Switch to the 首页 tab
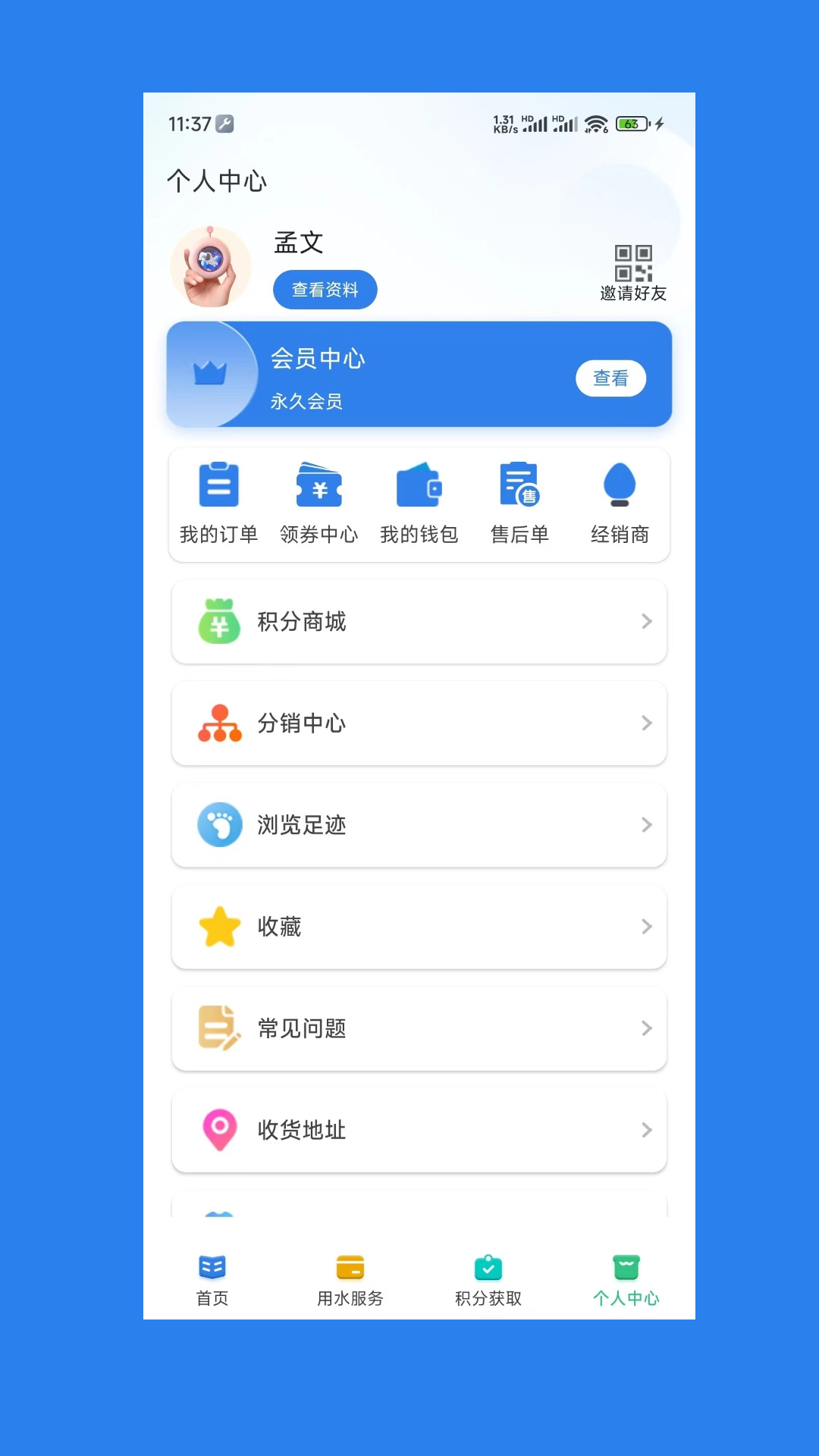Viewport: 819px width, 1456px height. [x=212, y=1278]
